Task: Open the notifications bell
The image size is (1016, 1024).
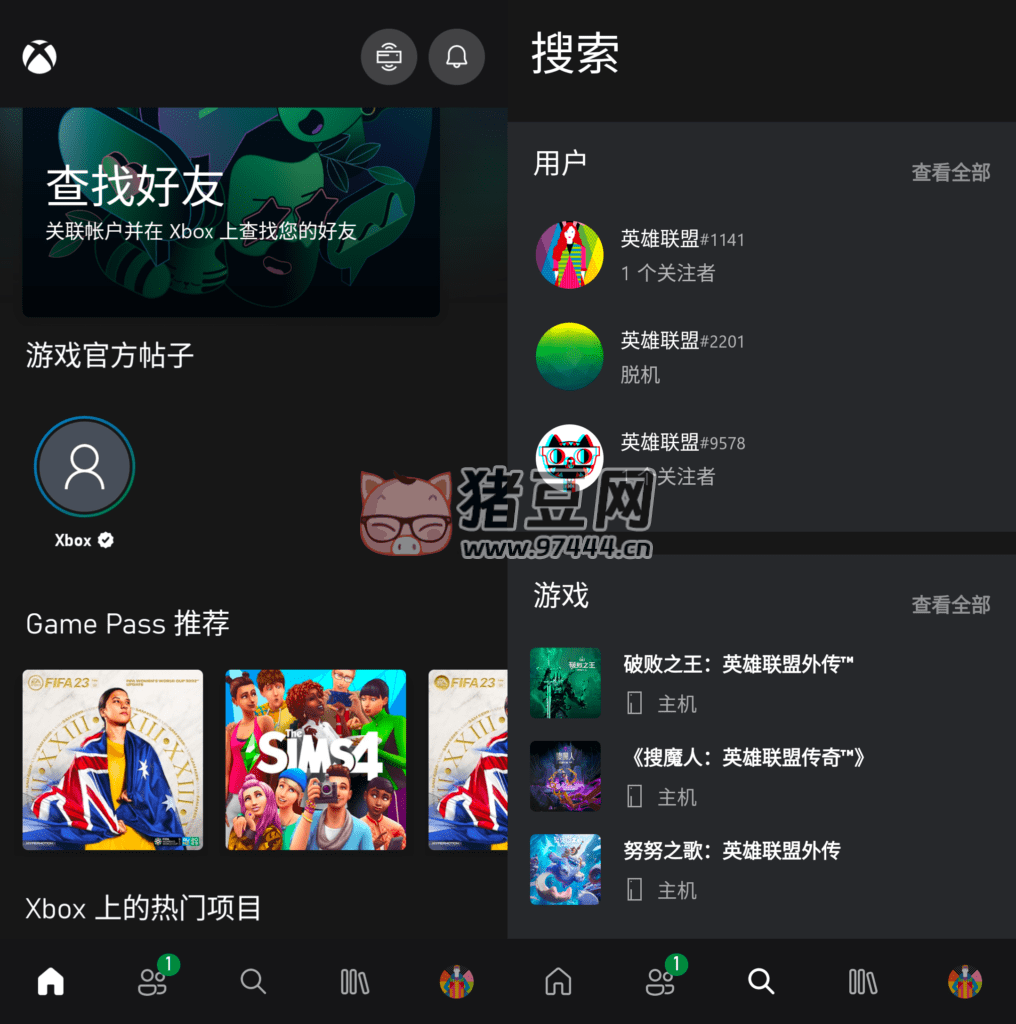Action: [456, 57]
